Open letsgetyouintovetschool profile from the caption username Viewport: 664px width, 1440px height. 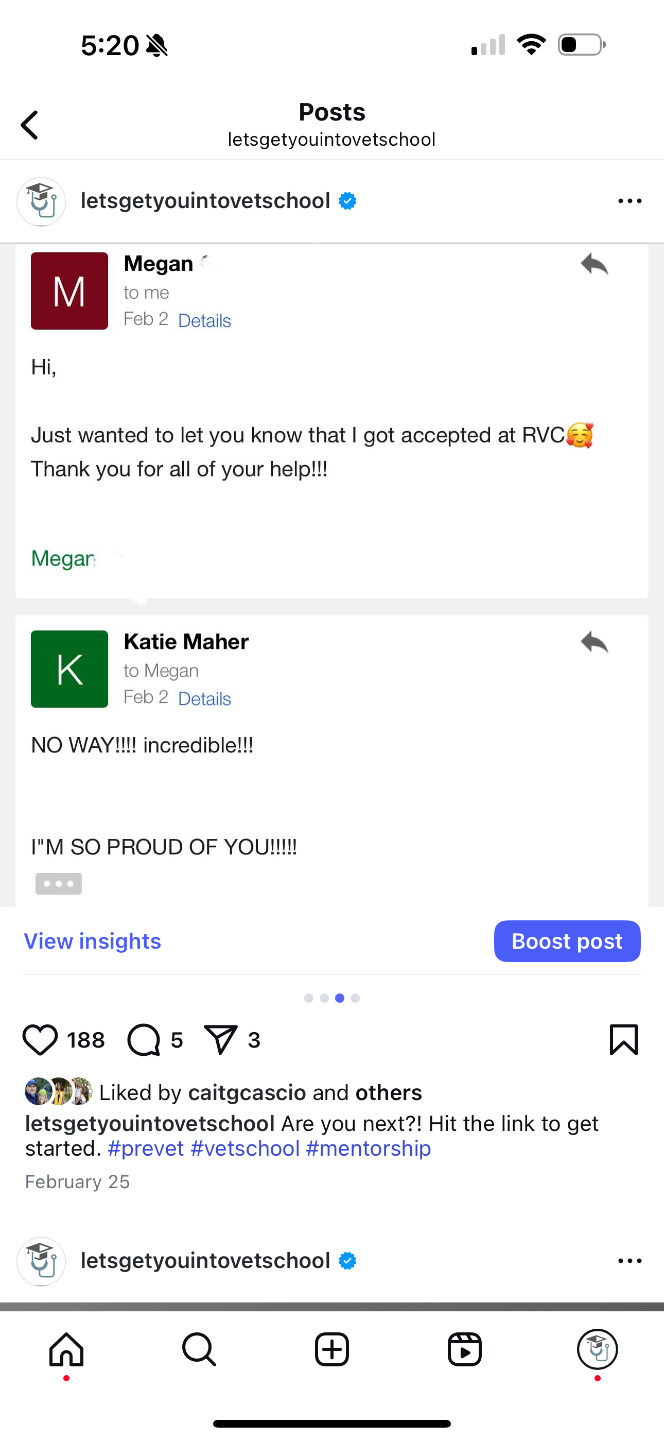click(150, 1123)
